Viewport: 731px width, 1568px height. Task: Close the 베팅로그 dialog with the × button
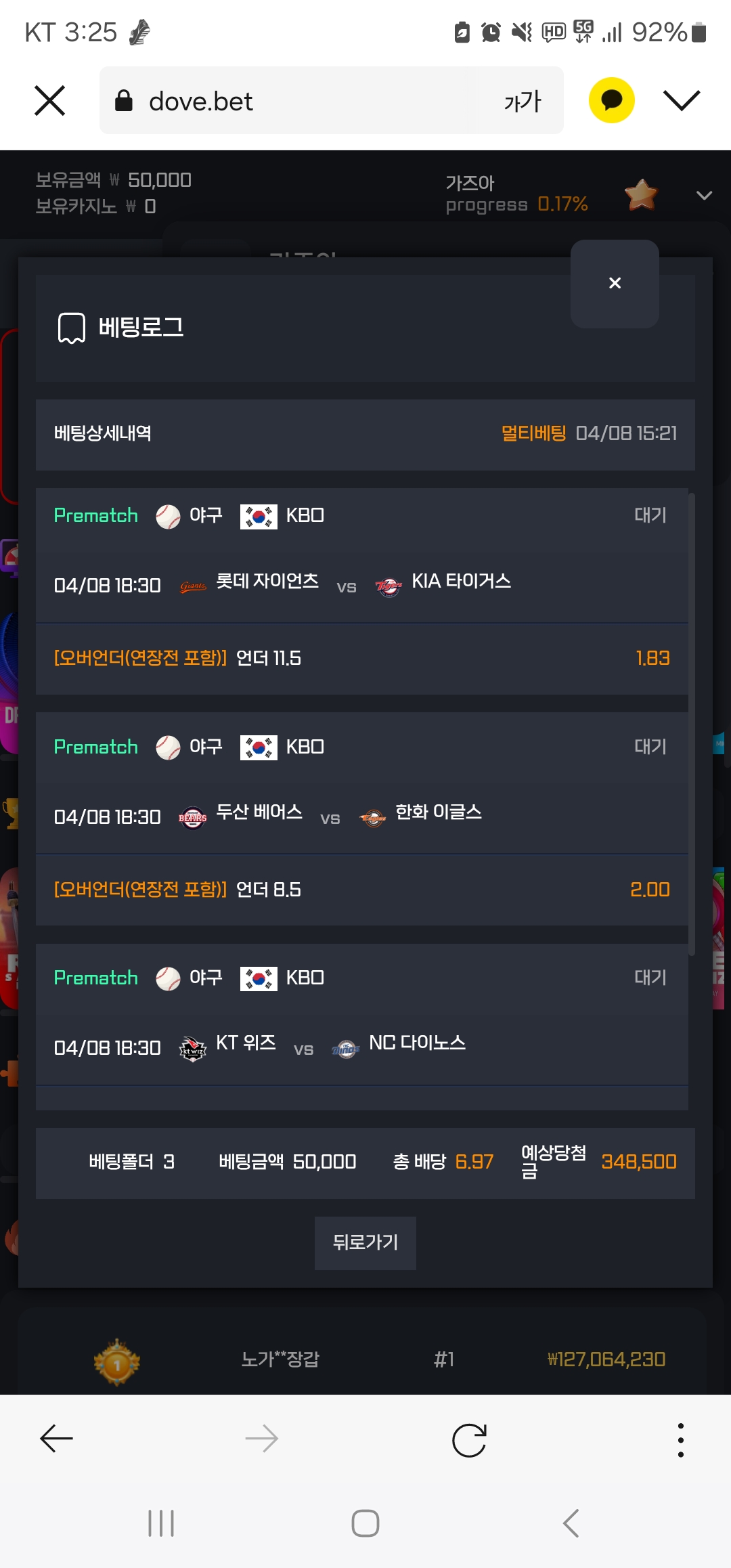tap(615, 284)
